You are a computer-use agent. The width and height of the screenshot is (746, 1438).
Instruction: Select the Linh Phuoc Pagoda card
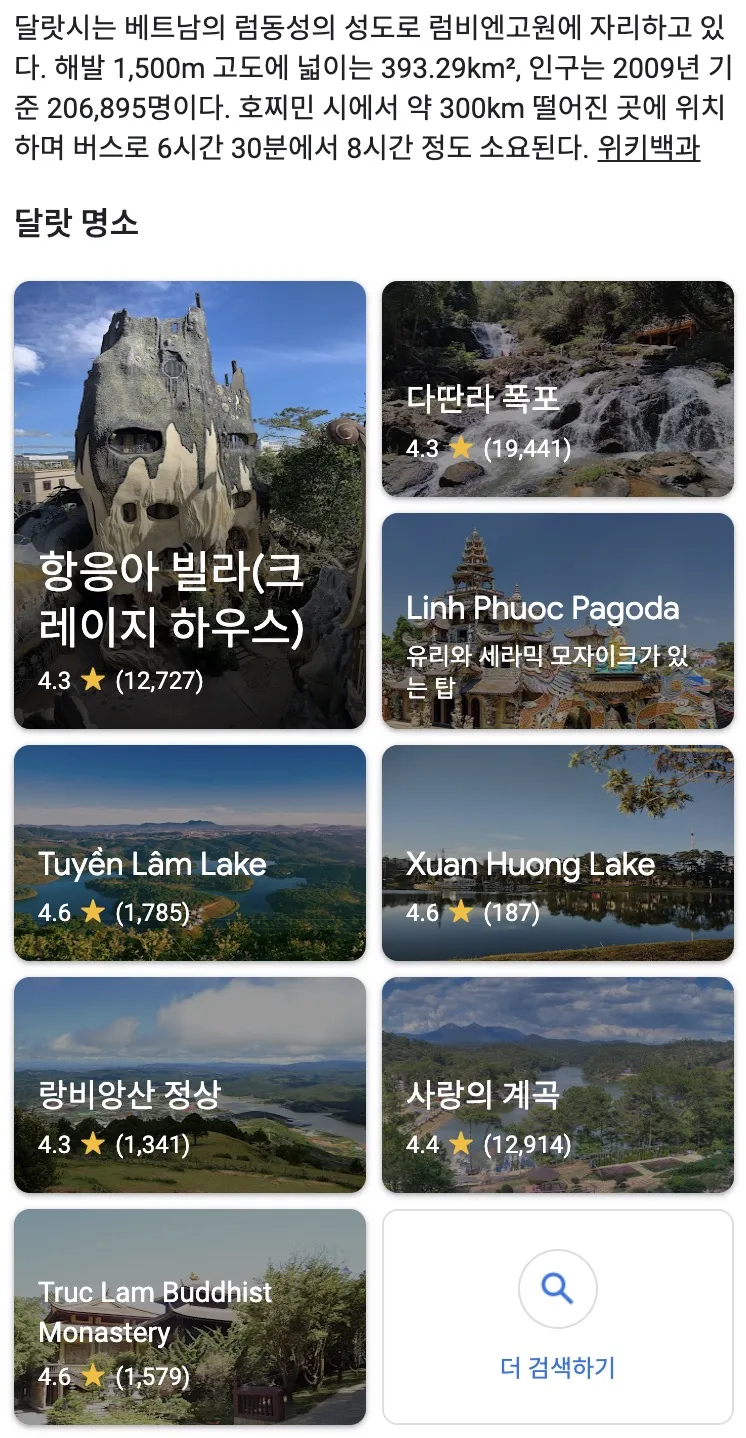click(558, 620)
